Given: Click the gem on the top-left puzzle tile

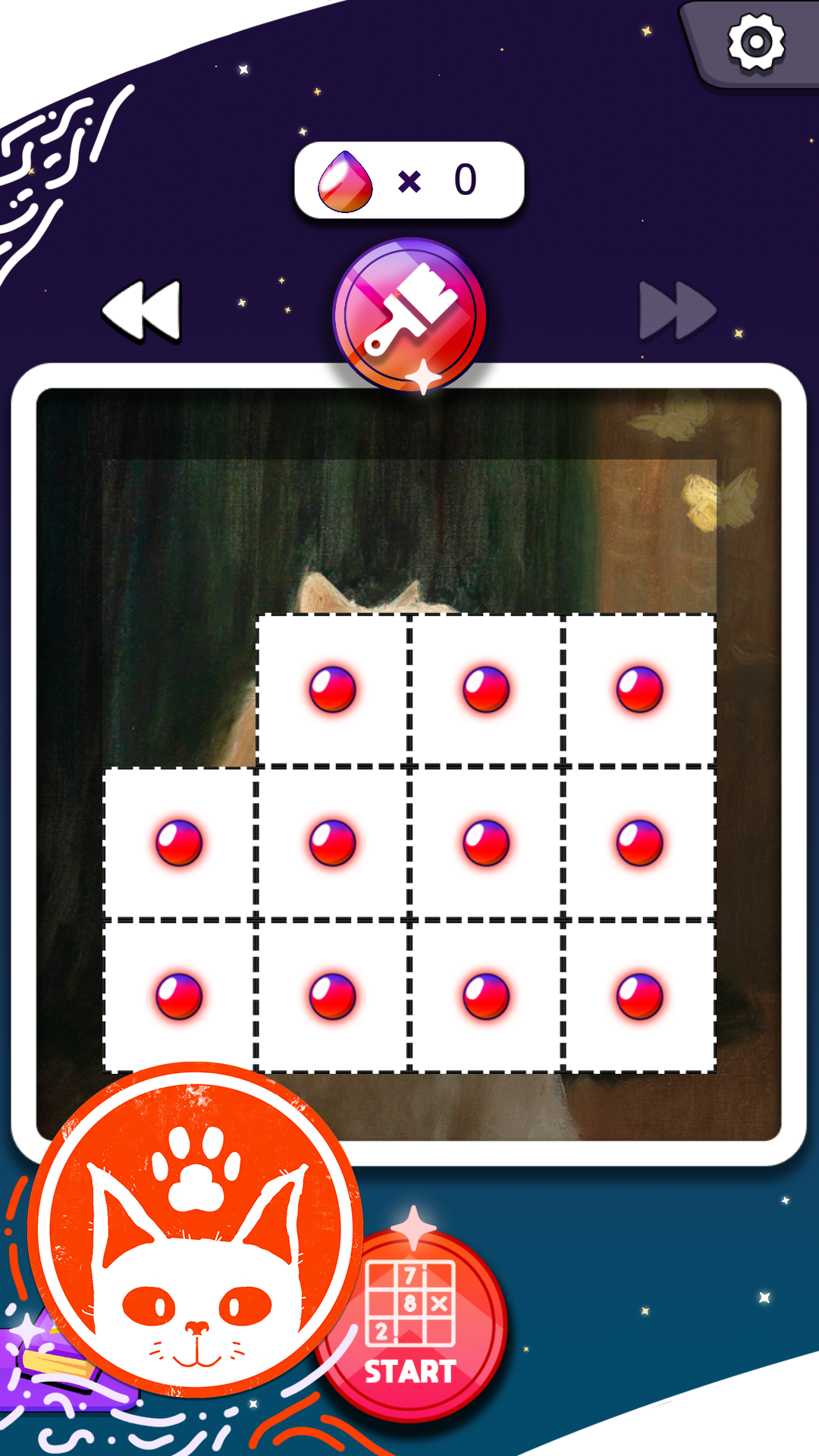Looking at the screenshot, I should pyautogui.click(x=331, y=690).
